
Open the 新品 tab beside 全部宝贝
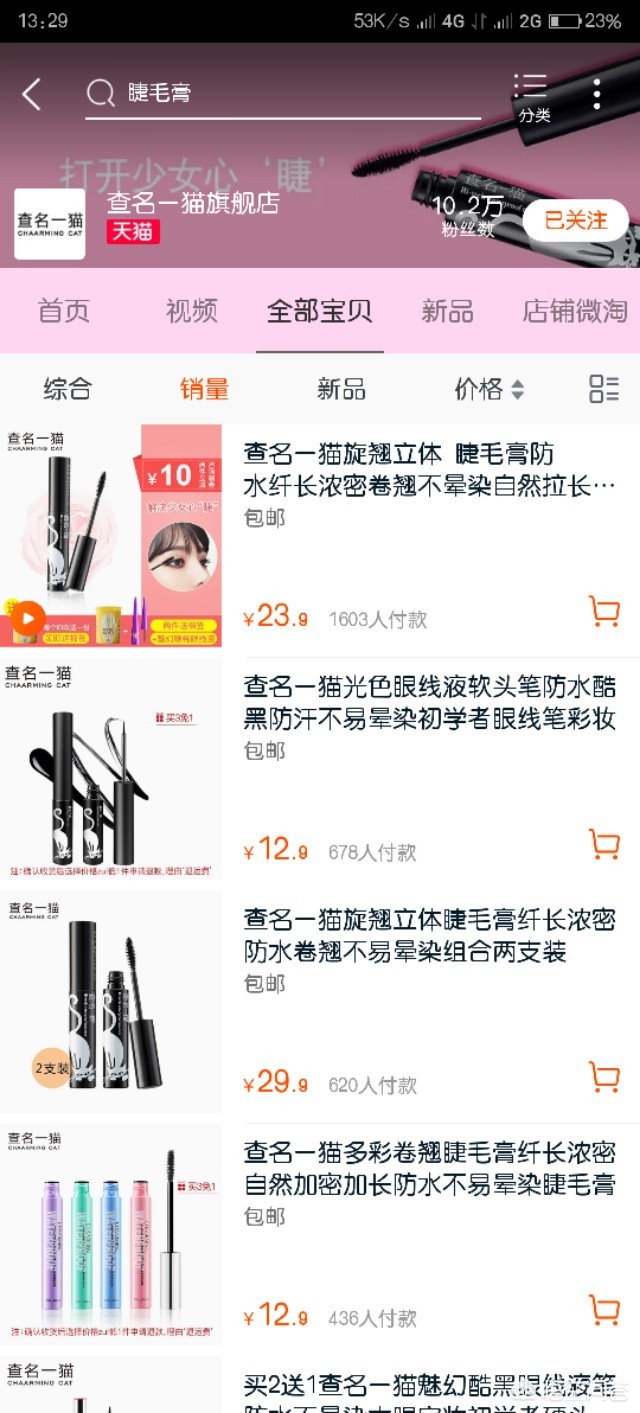(447, 311)
